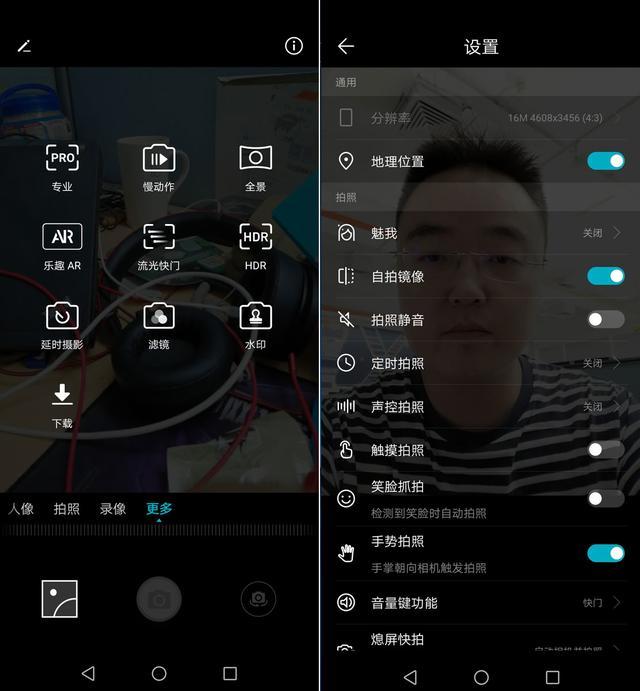Open the 延时摄影 time-lapse mode
The width and height of the screenshot is (640, 691).
tap(62, 324)
